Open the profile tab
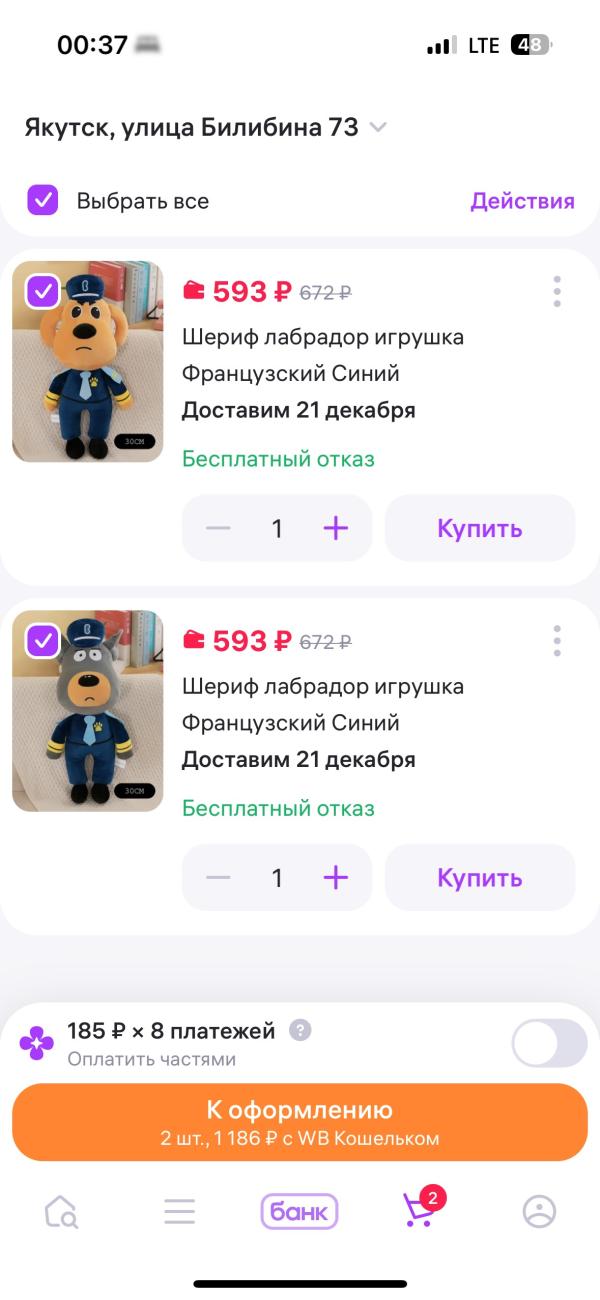The image size is (600, 1300). 539,1212
